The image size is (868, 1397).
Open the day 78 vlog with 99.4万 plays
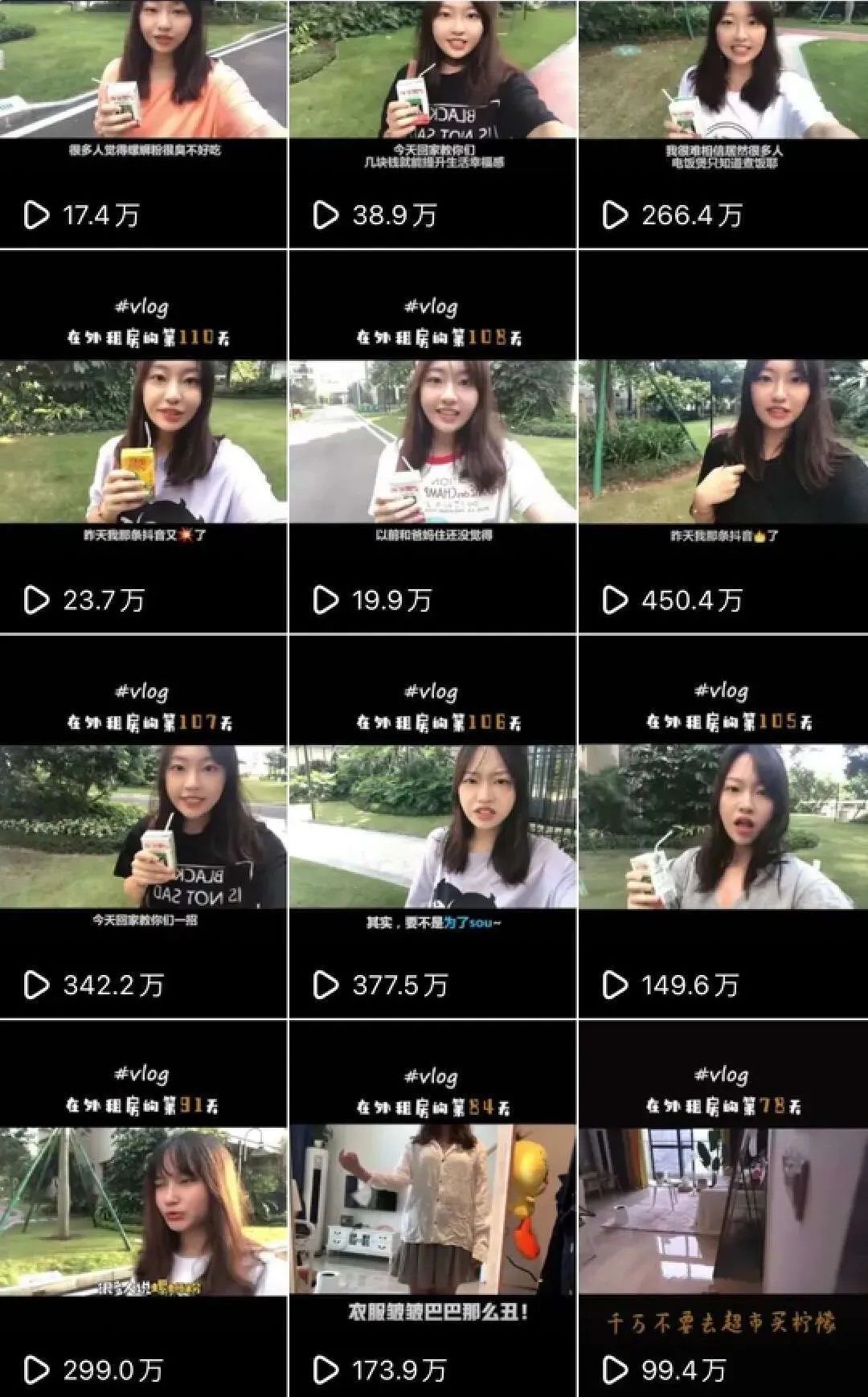[723, 1210]
